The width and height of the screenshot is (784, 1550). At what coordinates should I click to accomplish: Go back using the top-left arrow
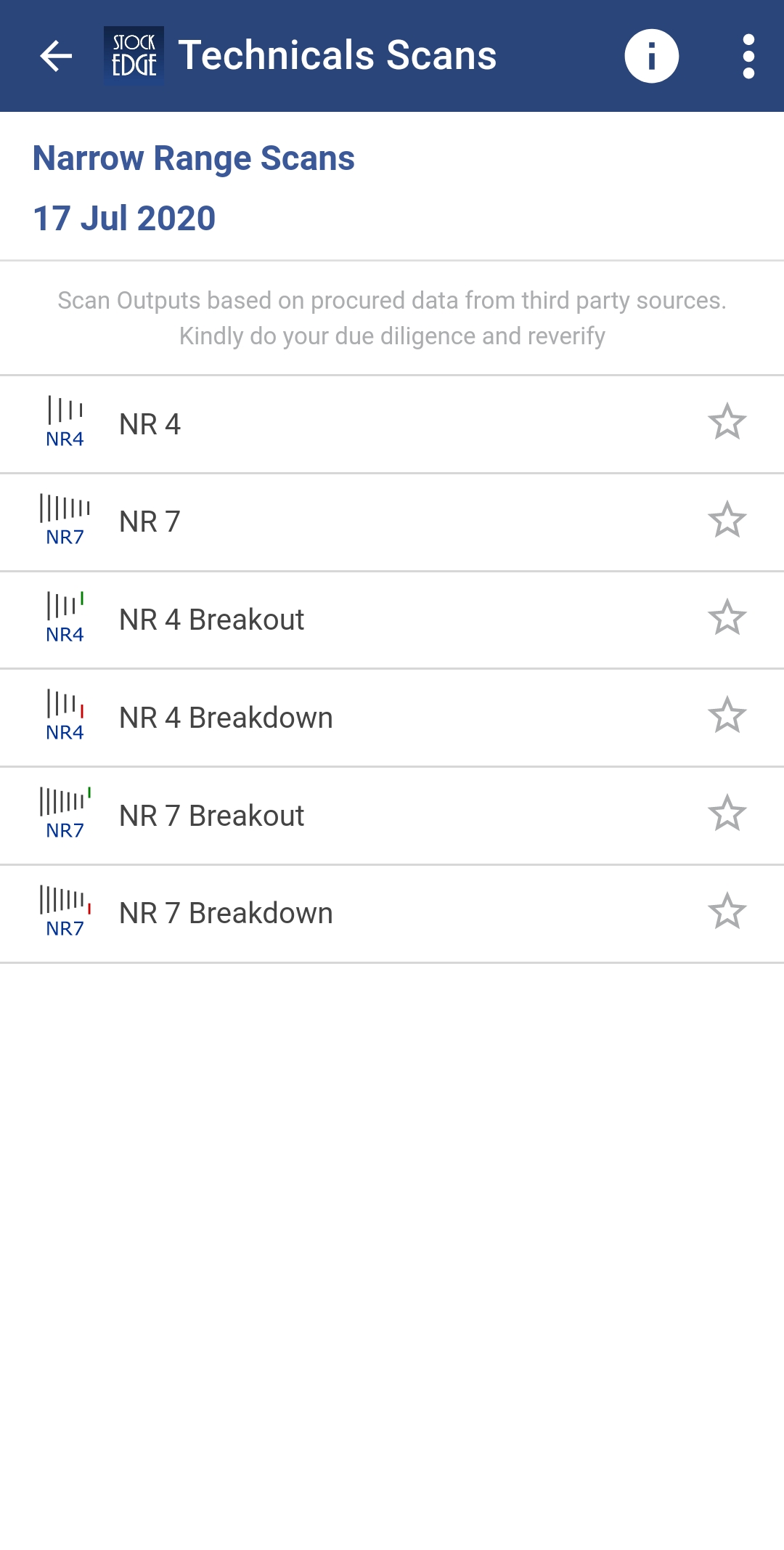point(56,56)
